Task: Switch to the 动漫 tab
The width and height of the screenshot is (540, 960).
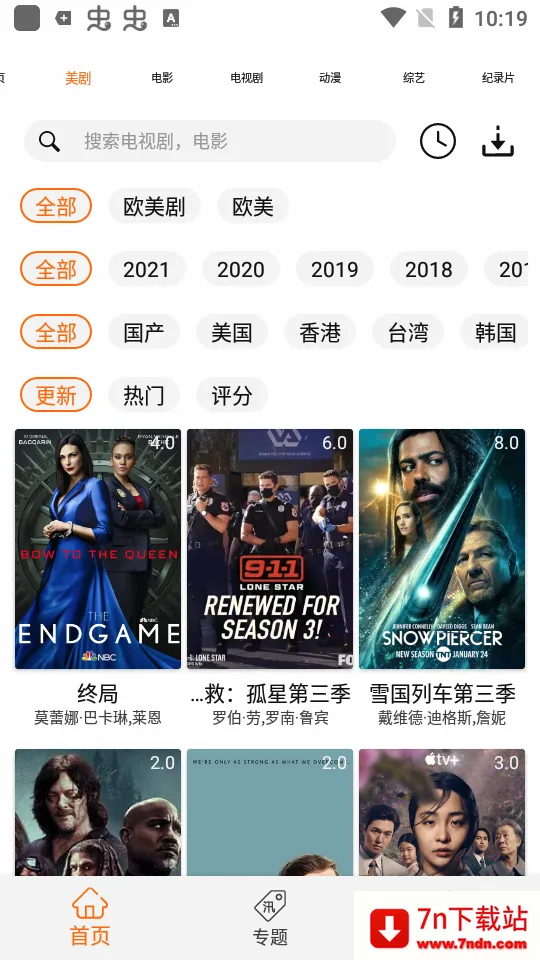Action: (x=330, y=78)
